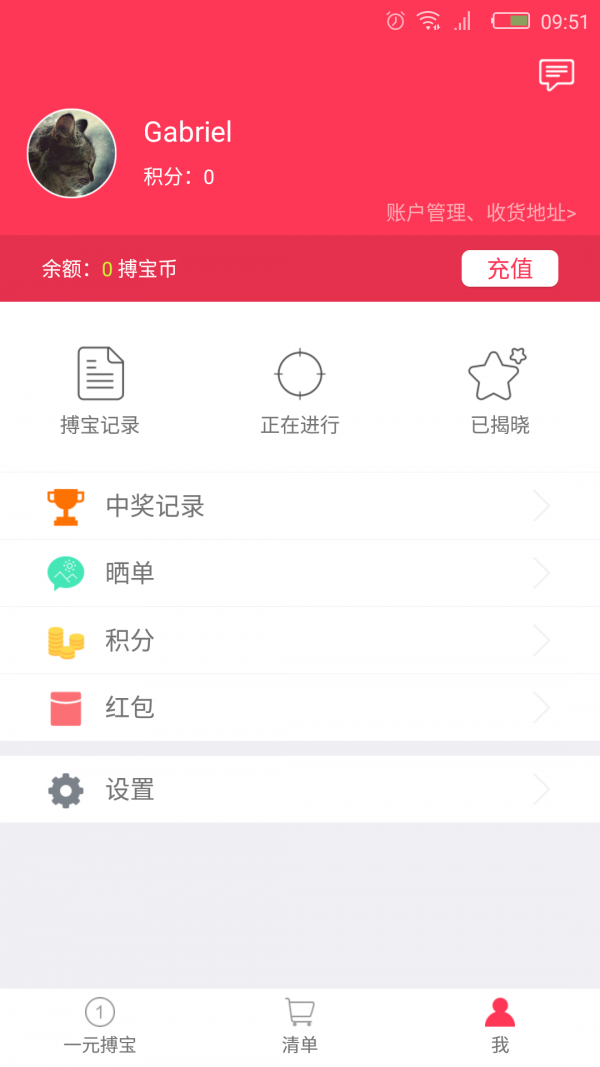
Task: Select the 我 profile tab
Action: pyautogui.click(x=500, y=1027)
